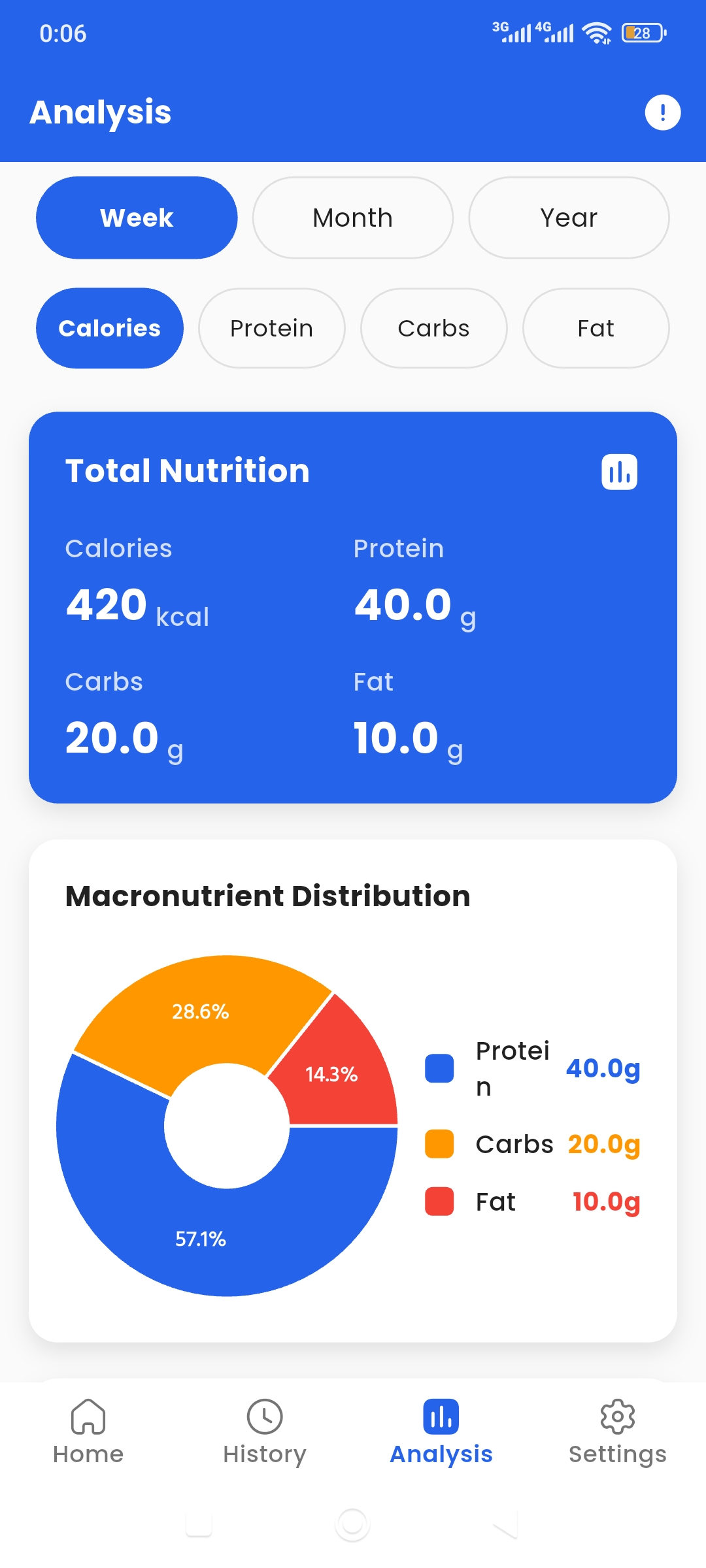This screenshot has width=706, height=1568.
Task: Switch to the Year time range
Action: click(569, 218)
